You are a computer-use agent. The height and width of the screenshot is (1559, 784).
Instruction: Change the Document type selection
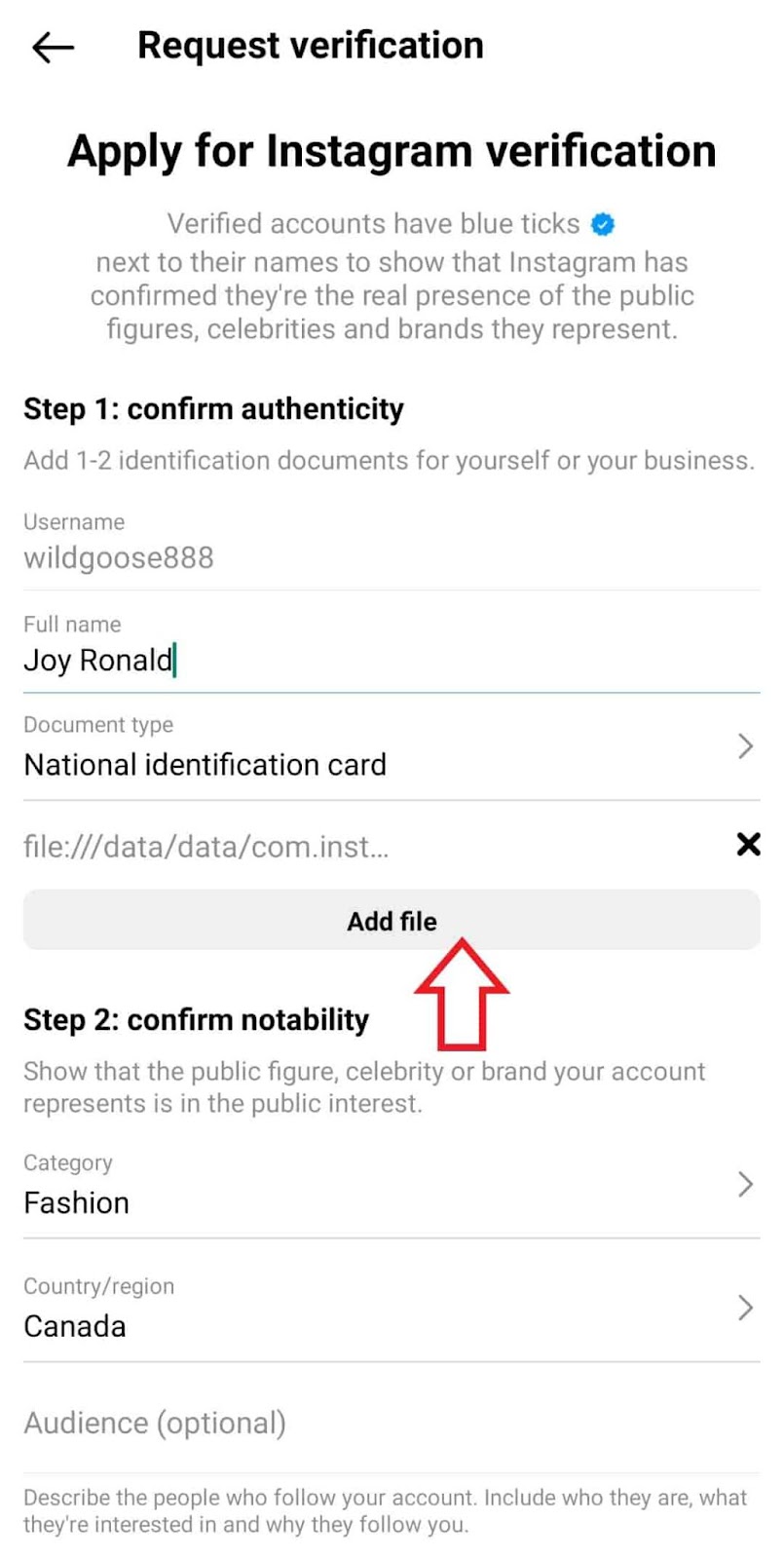tap(392, 748)
